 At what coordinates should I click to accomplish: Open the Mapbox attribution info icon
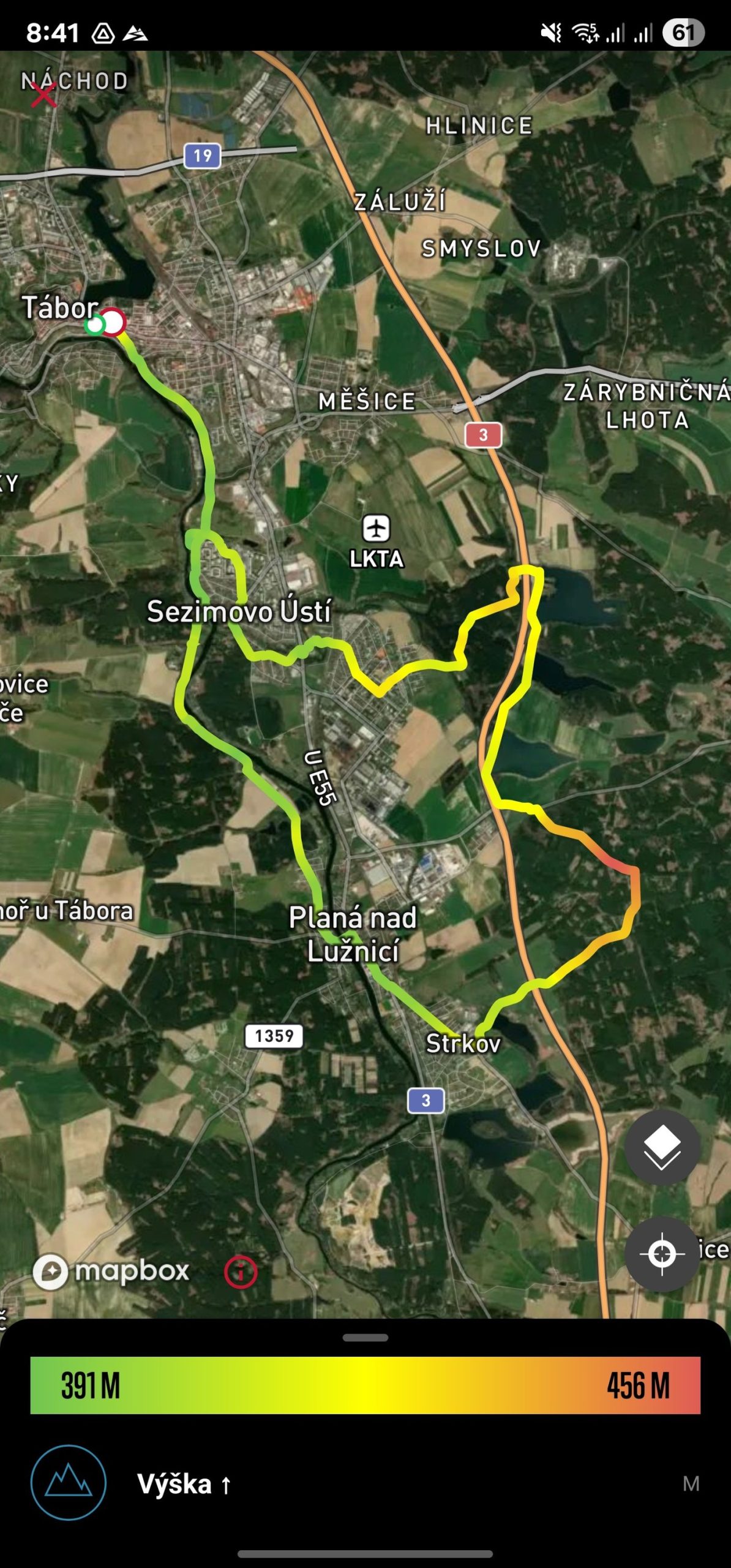coord(241,1272)
